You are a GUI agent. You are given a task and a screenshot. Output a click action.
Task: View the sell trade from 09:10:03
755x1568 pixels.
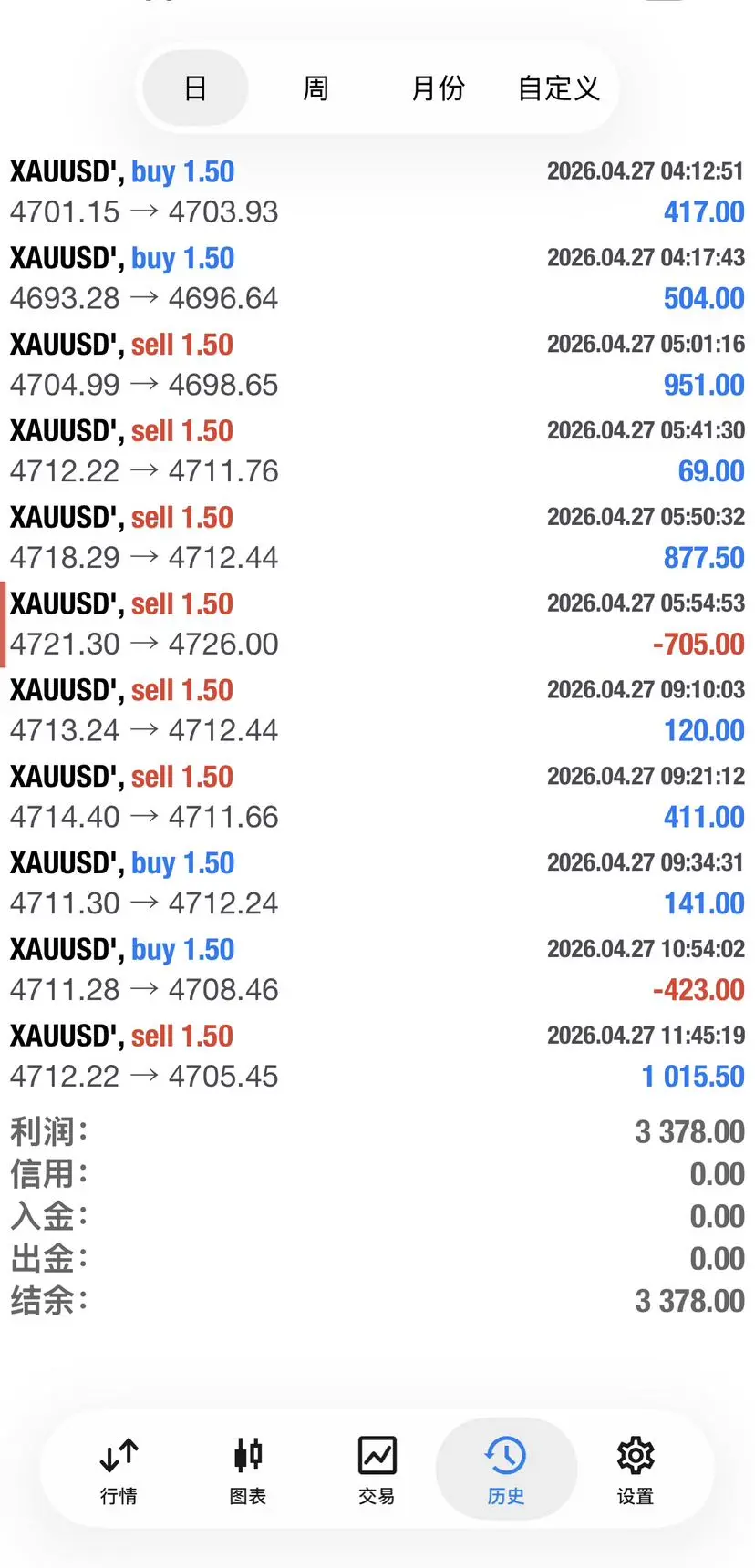point(377,710)
